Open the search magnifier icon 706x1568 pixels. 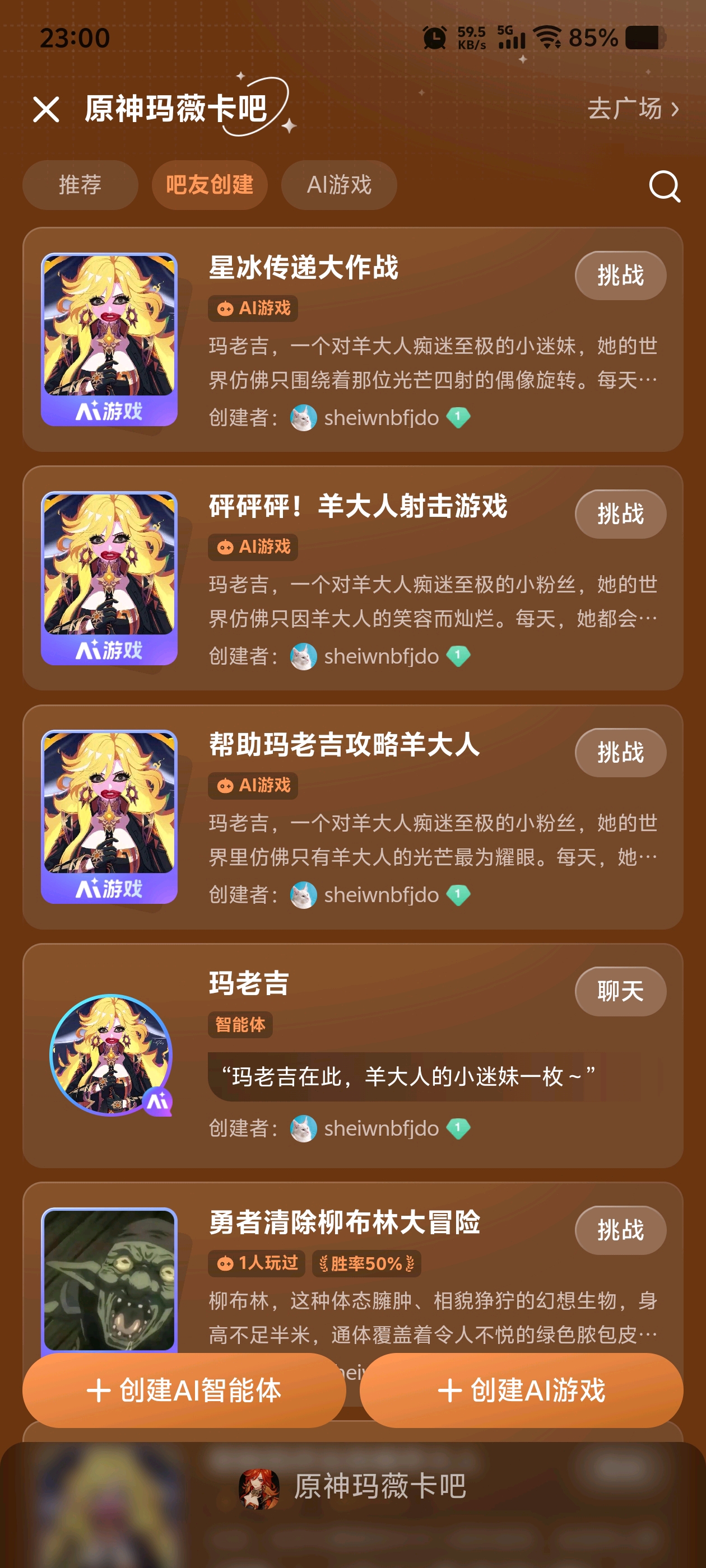tap(664, 186)
